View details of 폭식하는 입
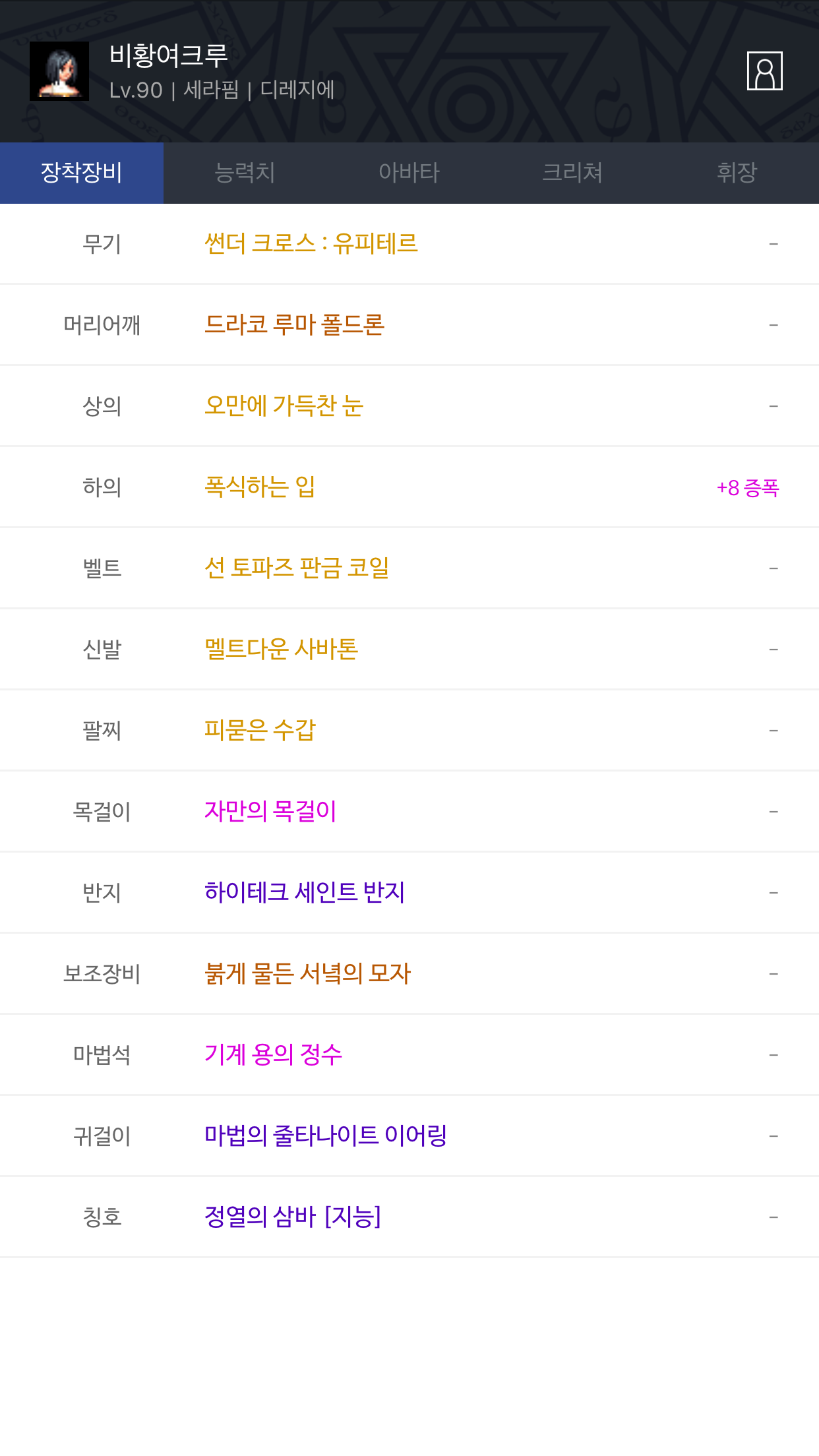The image size is (819, 1456). coord(409,487)
